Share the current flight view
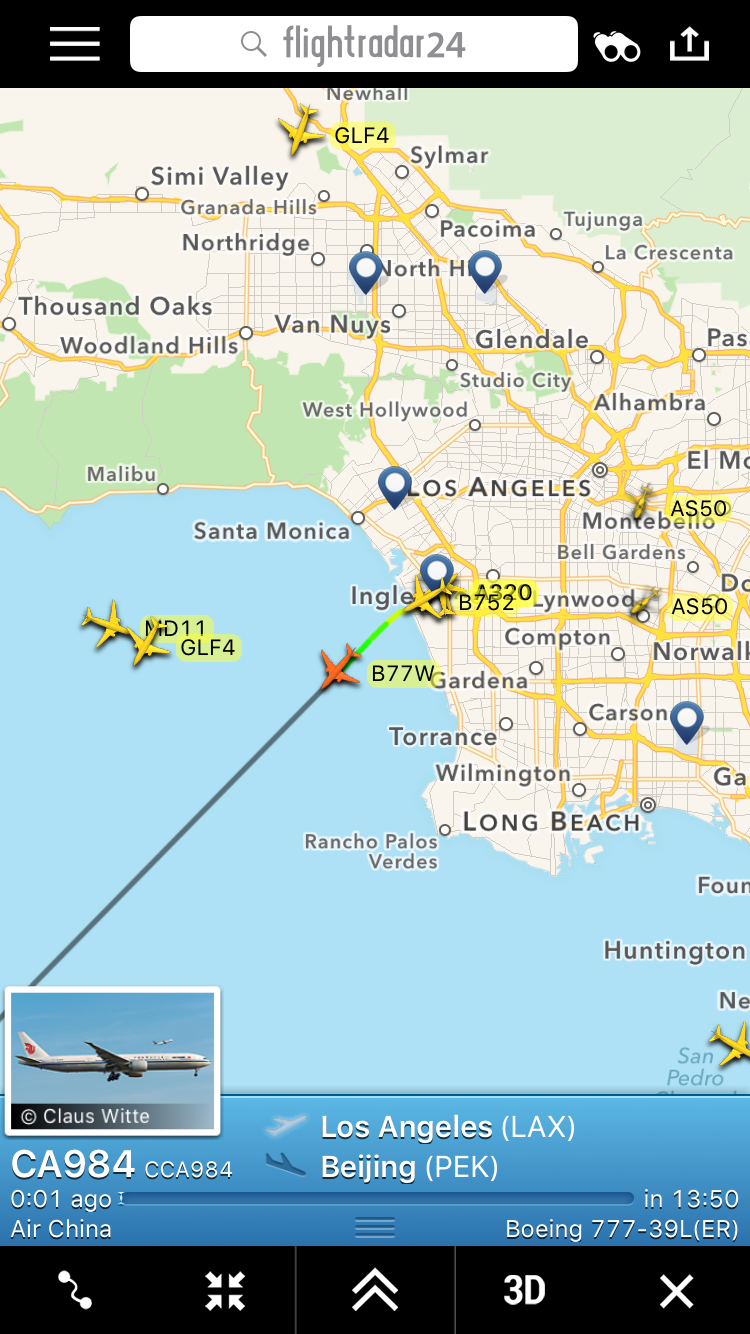Image resolution: width=750 pixels, height=1334 pixels. pos(689,44)
